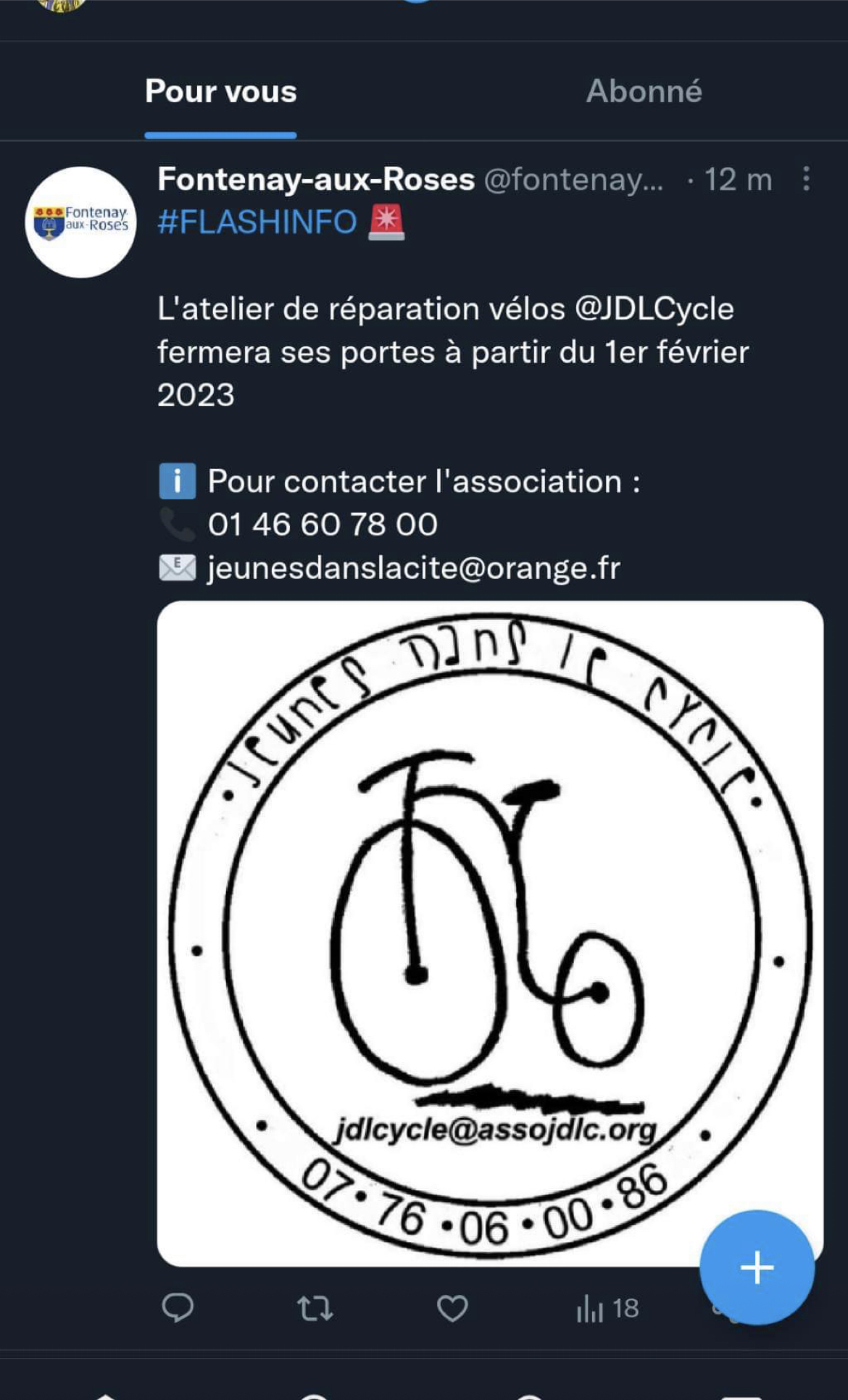Open the @JDLCycle mention
Image resolution: width=848 pixels, height=1400 pixels.
654,309
